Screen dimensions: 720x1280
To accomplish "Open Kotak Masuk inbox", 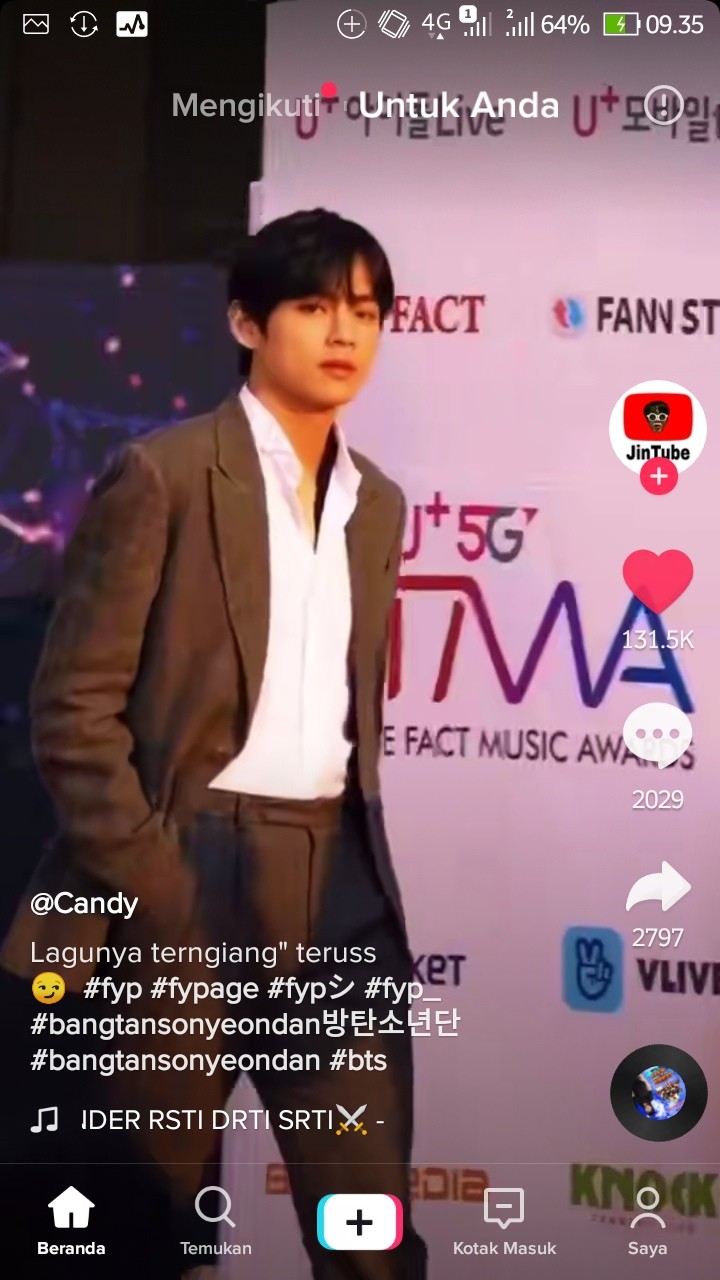I will click(x=504, y=1220).
